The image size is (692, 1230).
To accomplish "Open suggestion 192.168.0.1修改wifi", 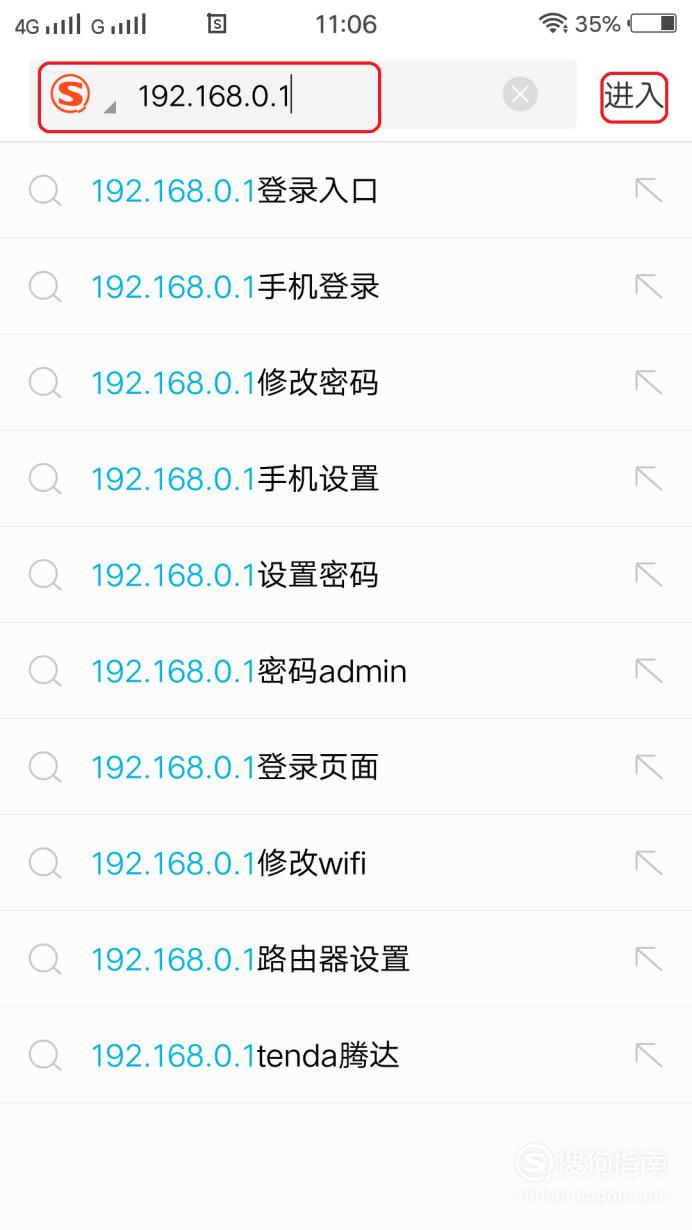I will [x=346, y=863].
